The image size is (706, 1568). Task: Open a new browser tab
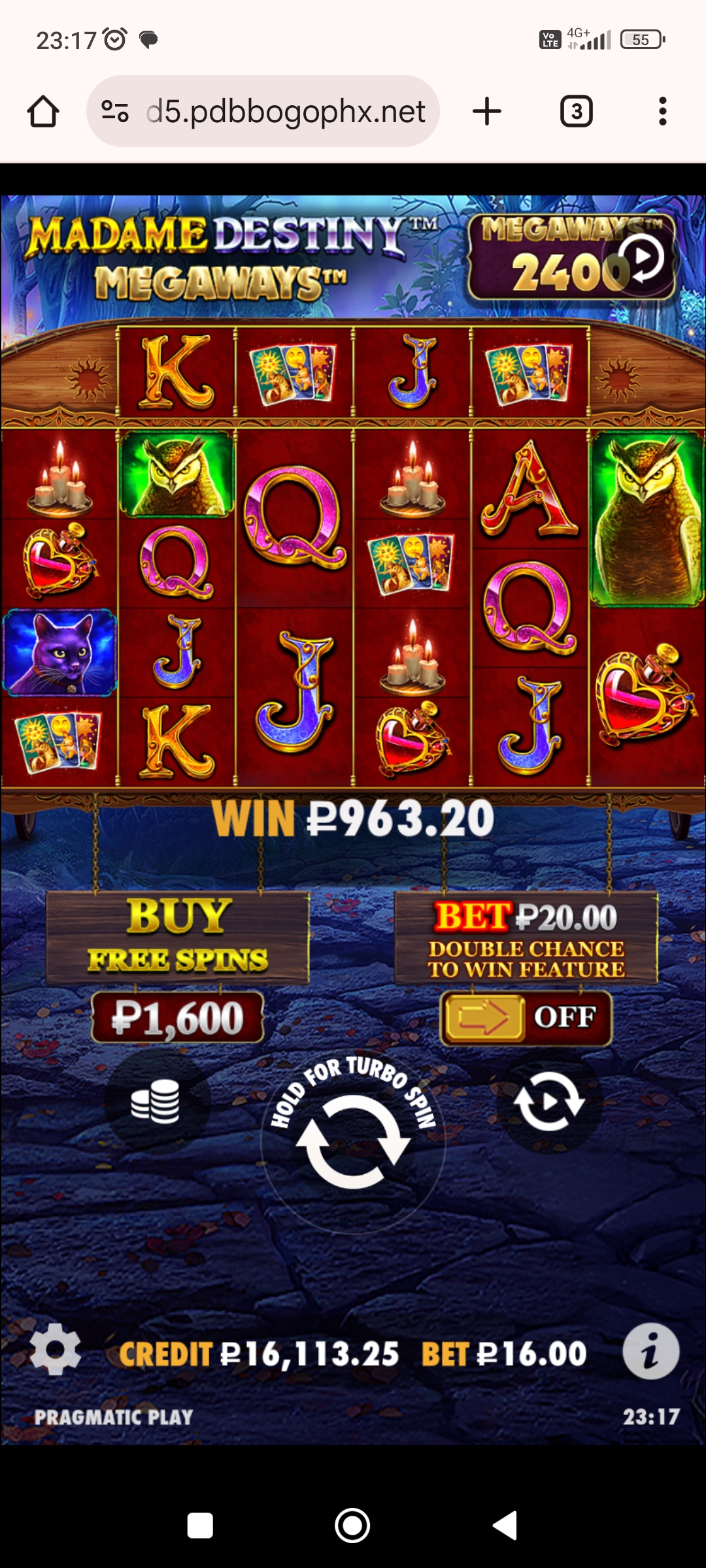pos(487,111)
